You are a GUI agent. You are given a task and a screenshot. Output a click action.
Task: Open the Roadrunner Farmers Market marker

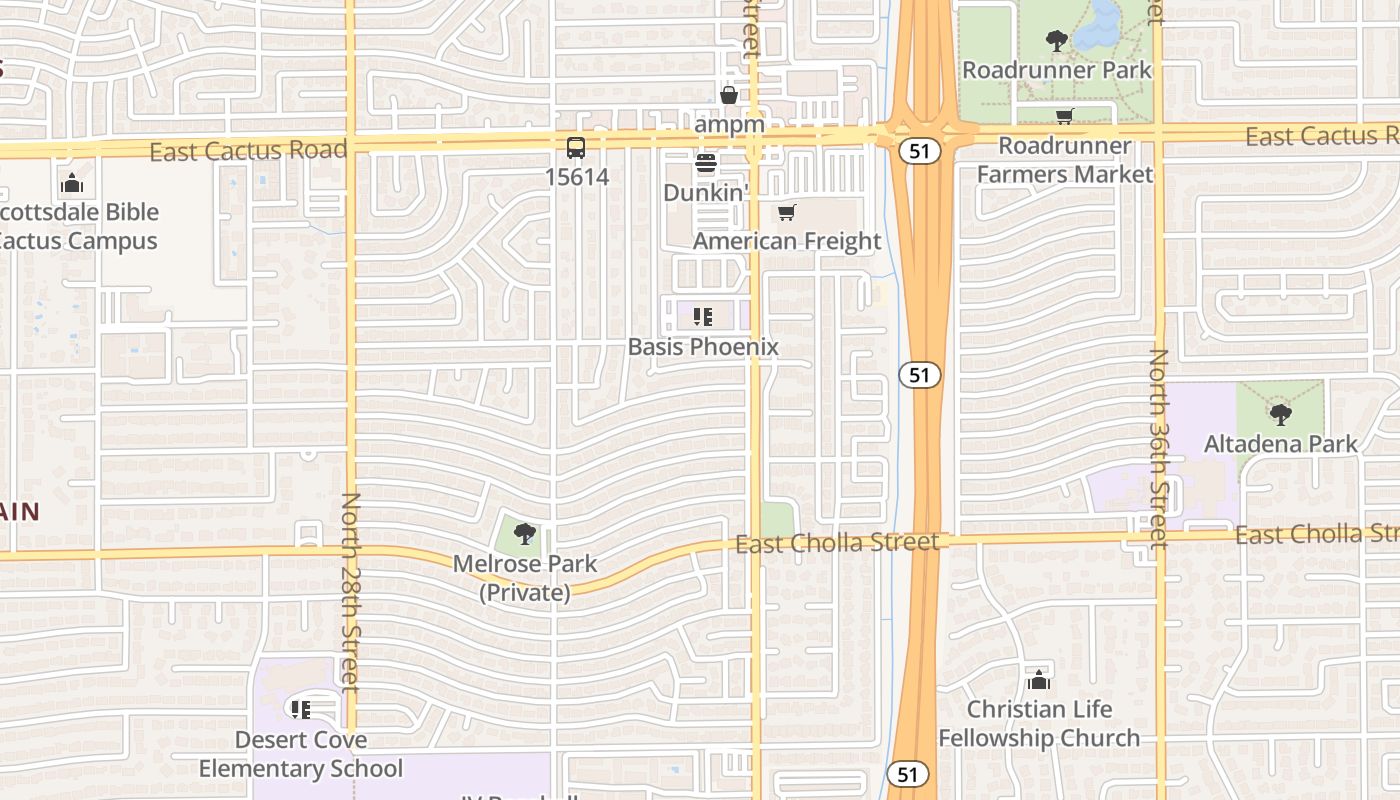click(1065, 117)
